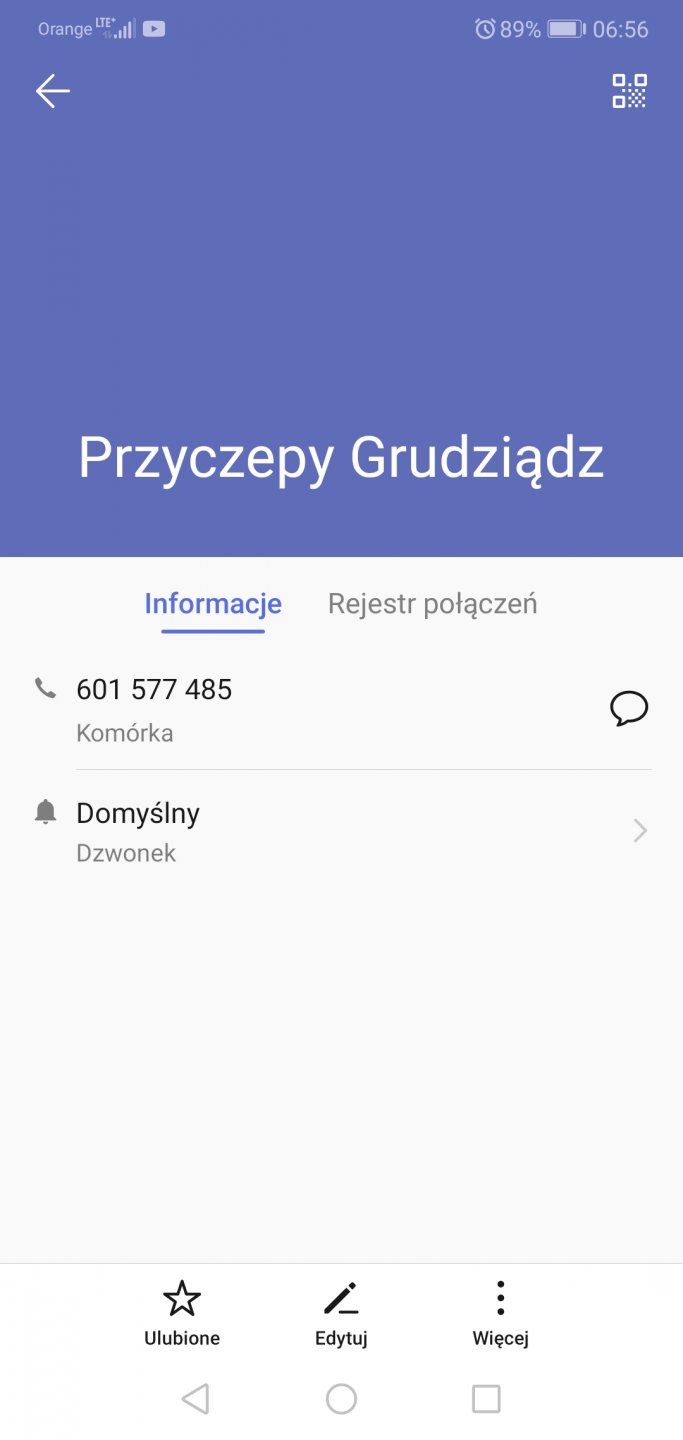The height and width of the screenshot is (1440, 683).
Task: Select the Informacje tab
Action: [x=213, y=604]
